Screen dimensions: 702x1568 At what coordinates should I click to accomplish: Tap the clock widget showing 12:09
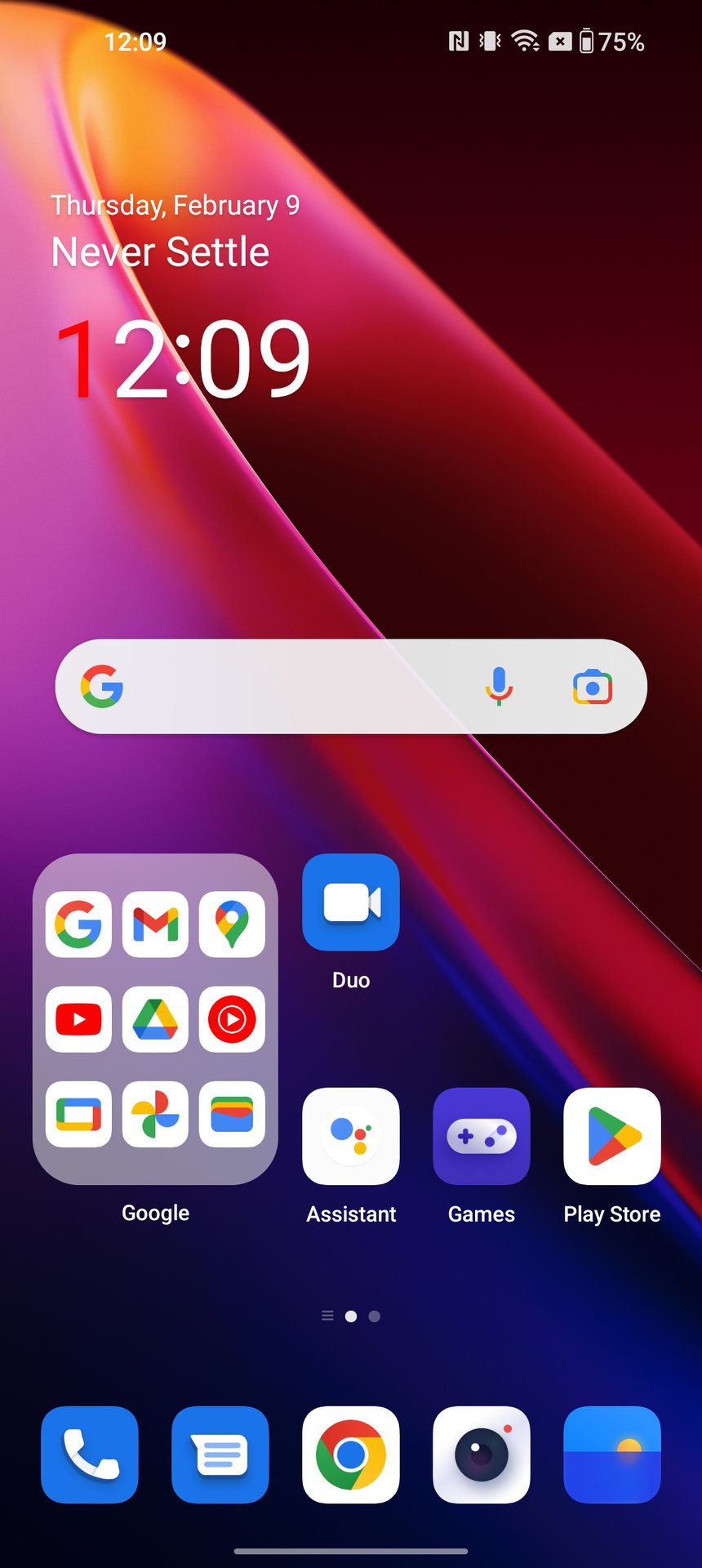183,359
